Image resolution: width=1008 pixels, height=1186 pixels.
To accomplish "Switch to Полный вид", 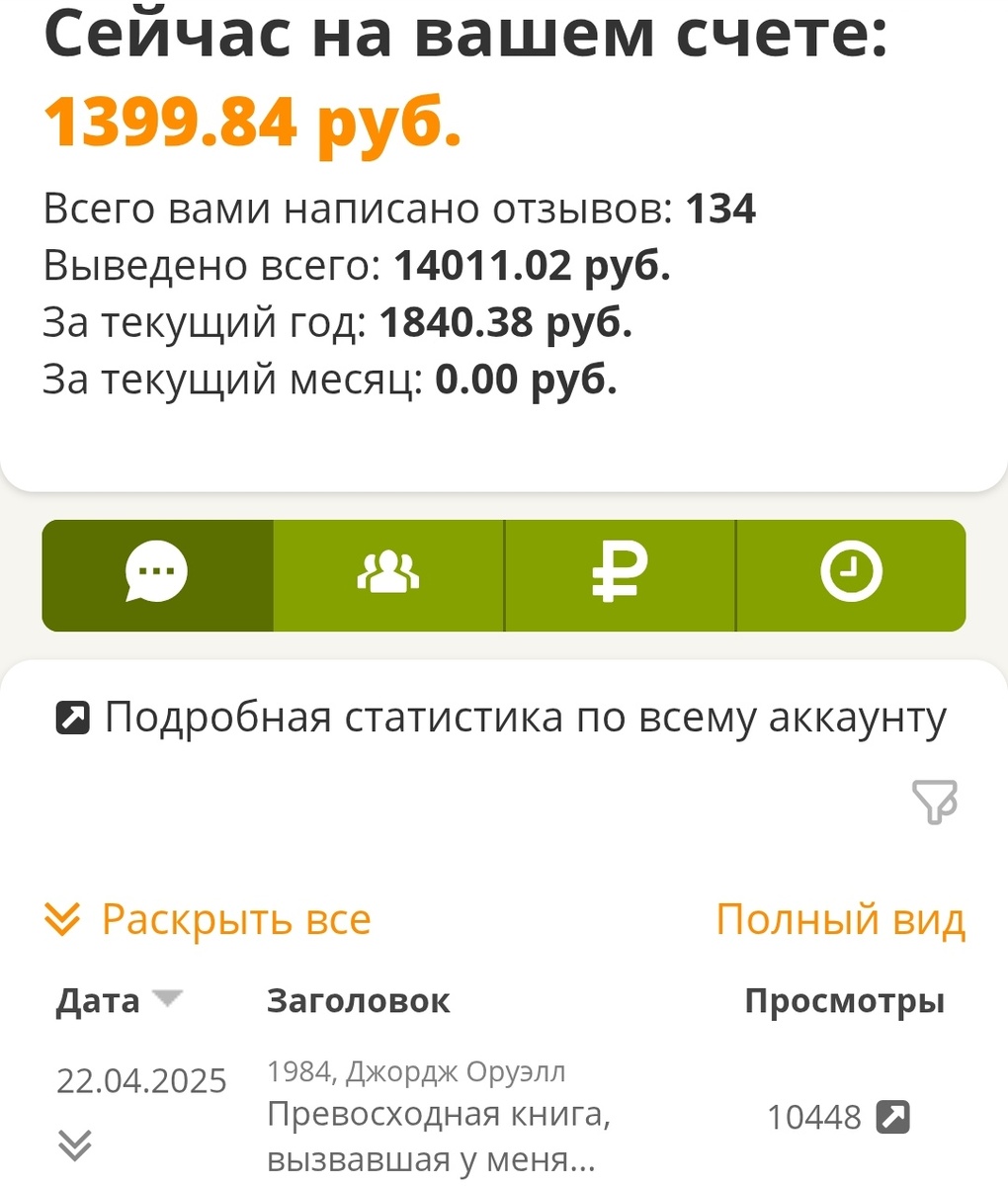I will [x=840, y=920].
